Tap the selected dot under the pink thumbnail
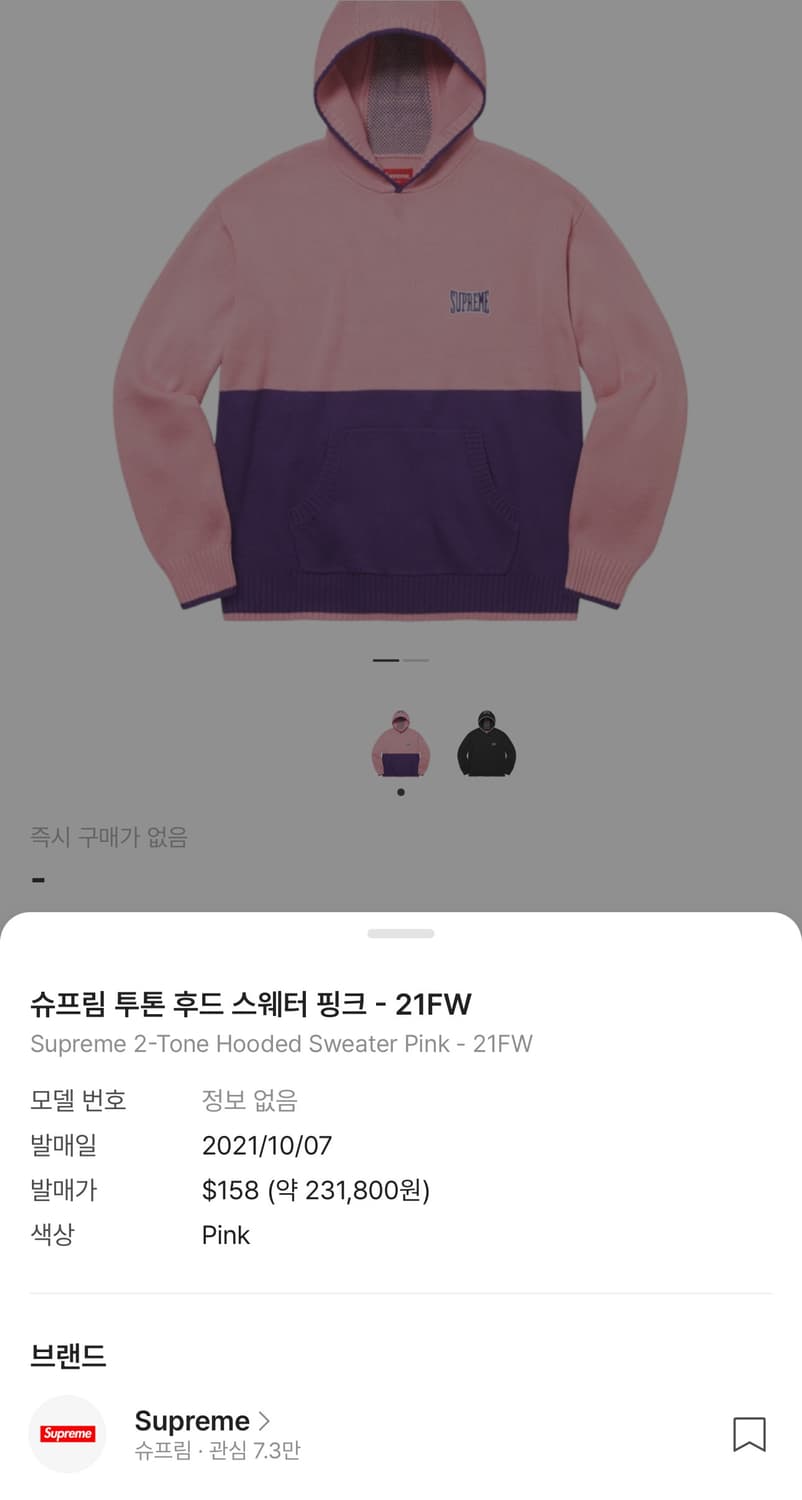 pyautogui.click(x=401, y=791)
